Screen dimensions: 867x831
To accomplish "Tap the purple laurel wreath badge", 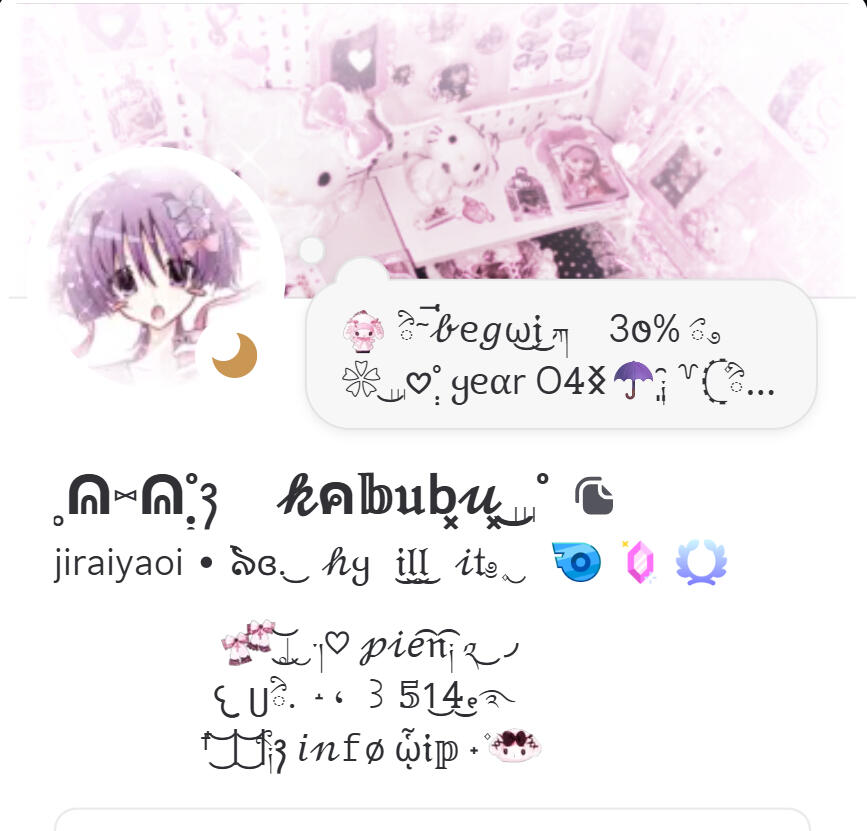I will [x=701, y=563].
